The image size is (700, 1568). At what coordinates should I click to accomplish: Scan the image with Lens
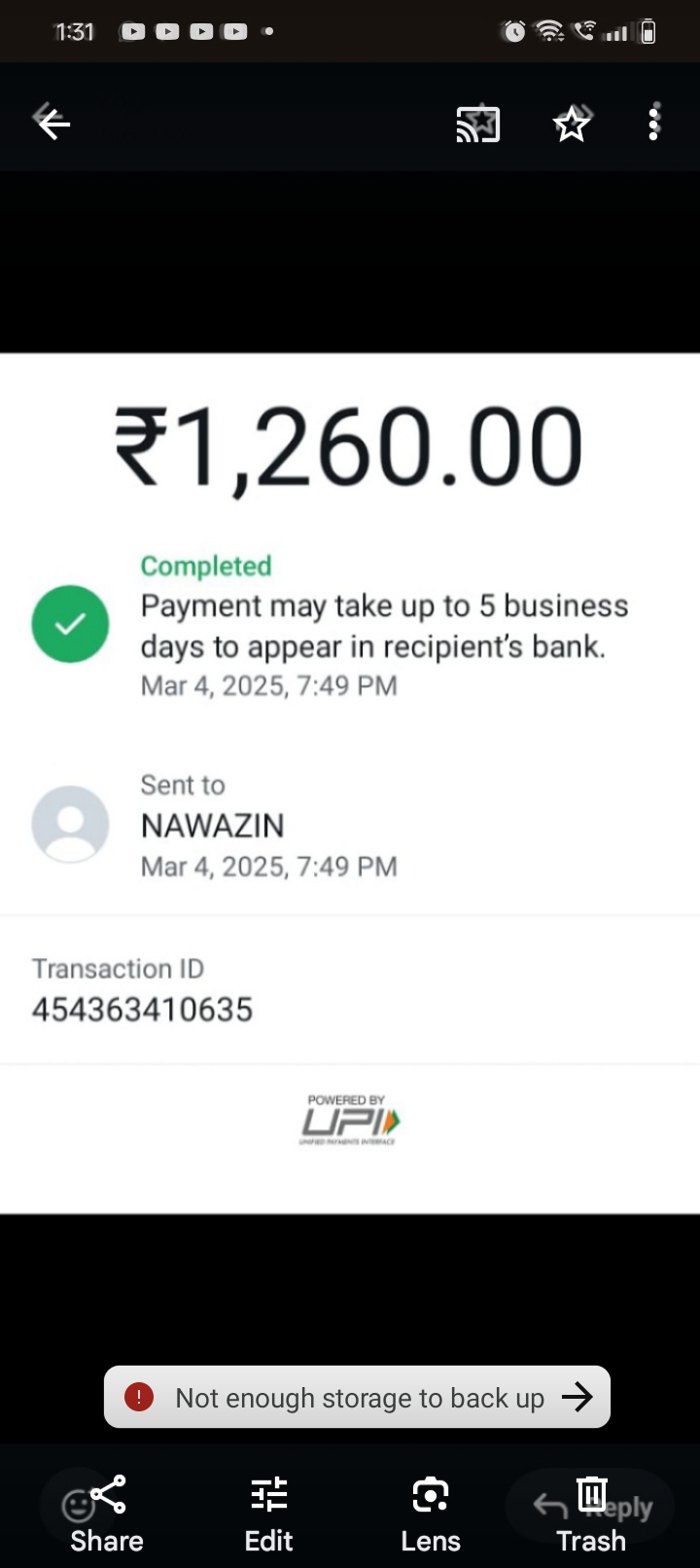(430, 1514)
